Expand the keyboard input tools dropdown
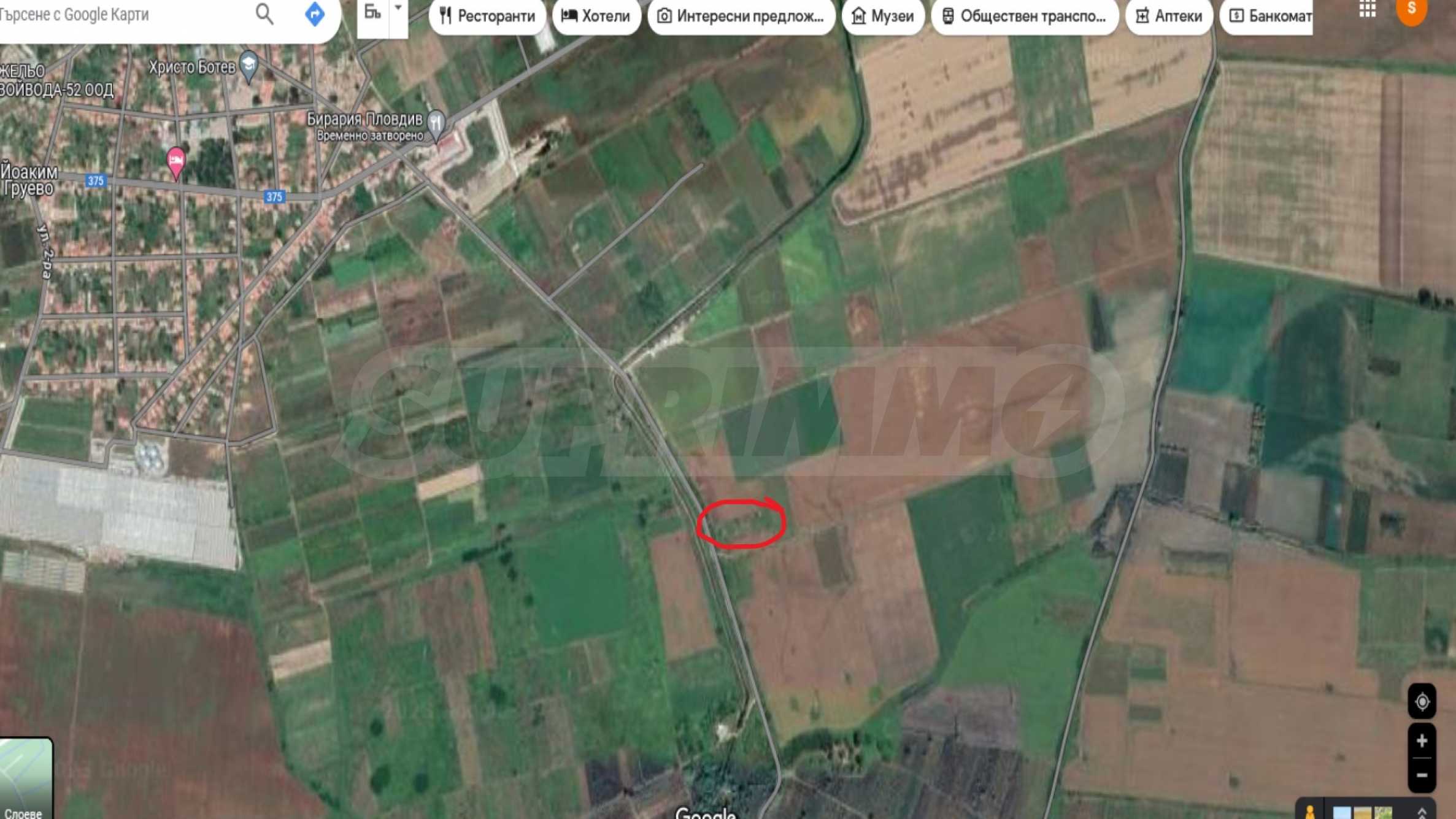1456x819 pixels. tap(398, 10)
